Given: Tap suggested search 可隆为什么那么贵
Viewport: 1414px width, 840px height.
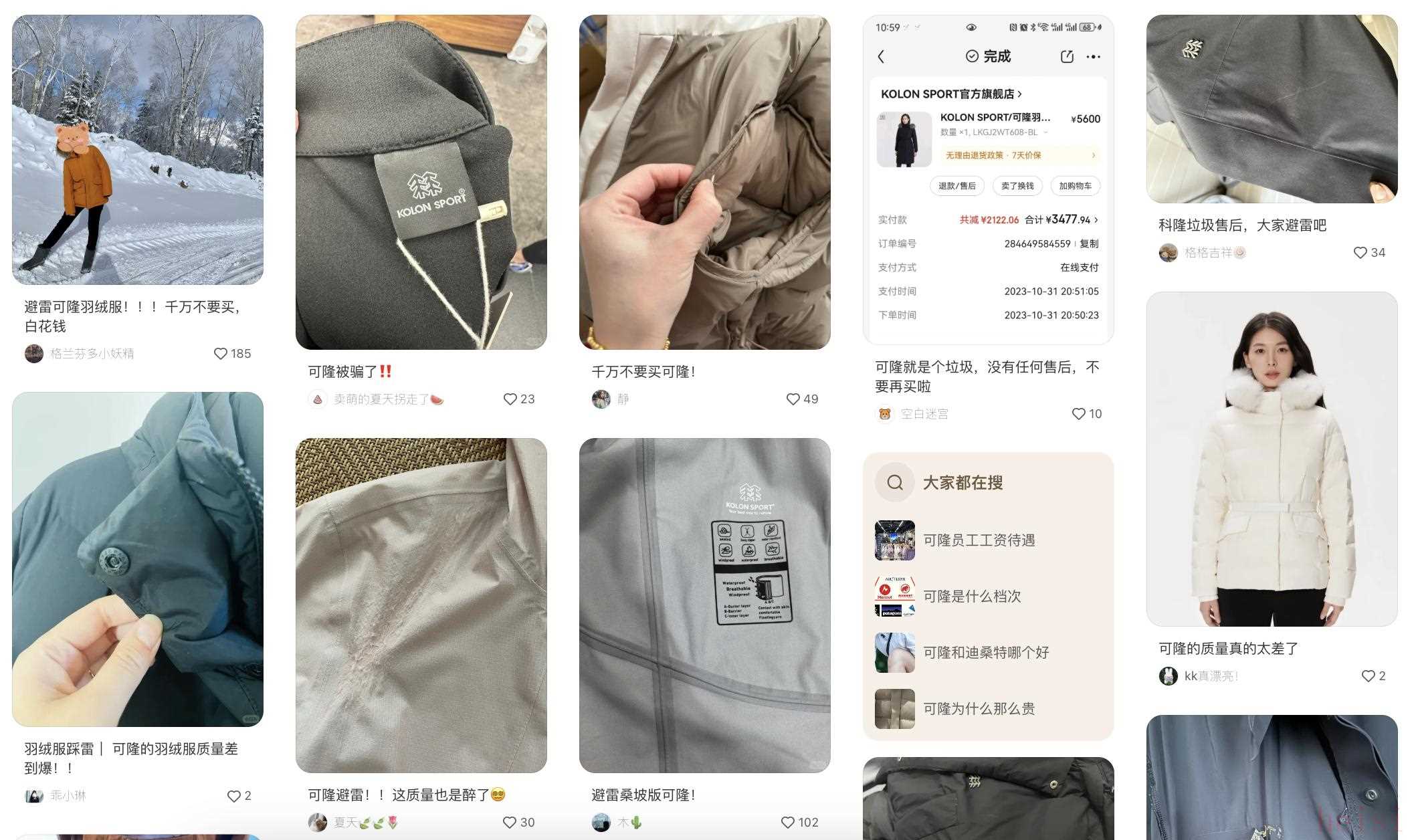Looking at the screenshot, I should [979, 709].
